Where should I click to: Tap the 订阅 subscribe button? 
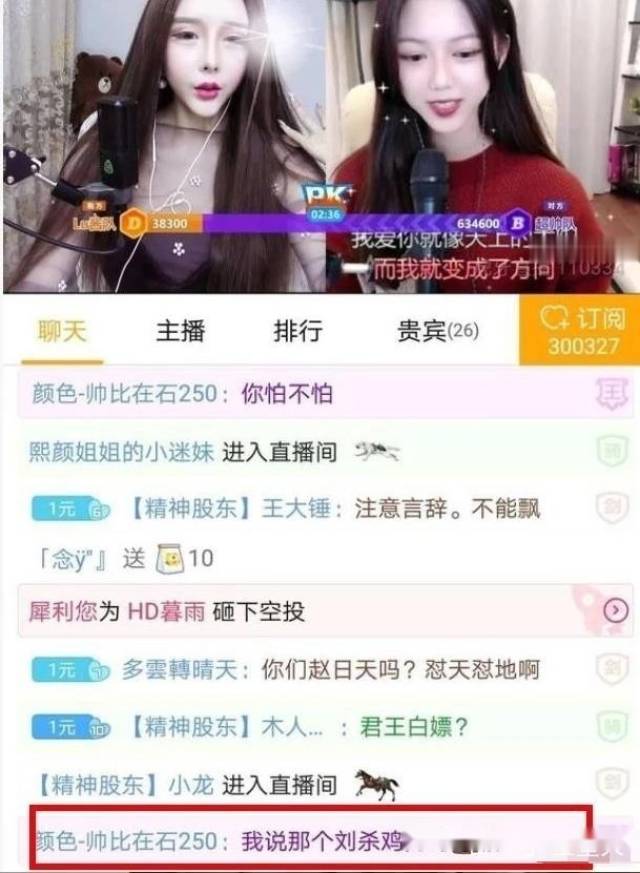[x=579, y=330]
